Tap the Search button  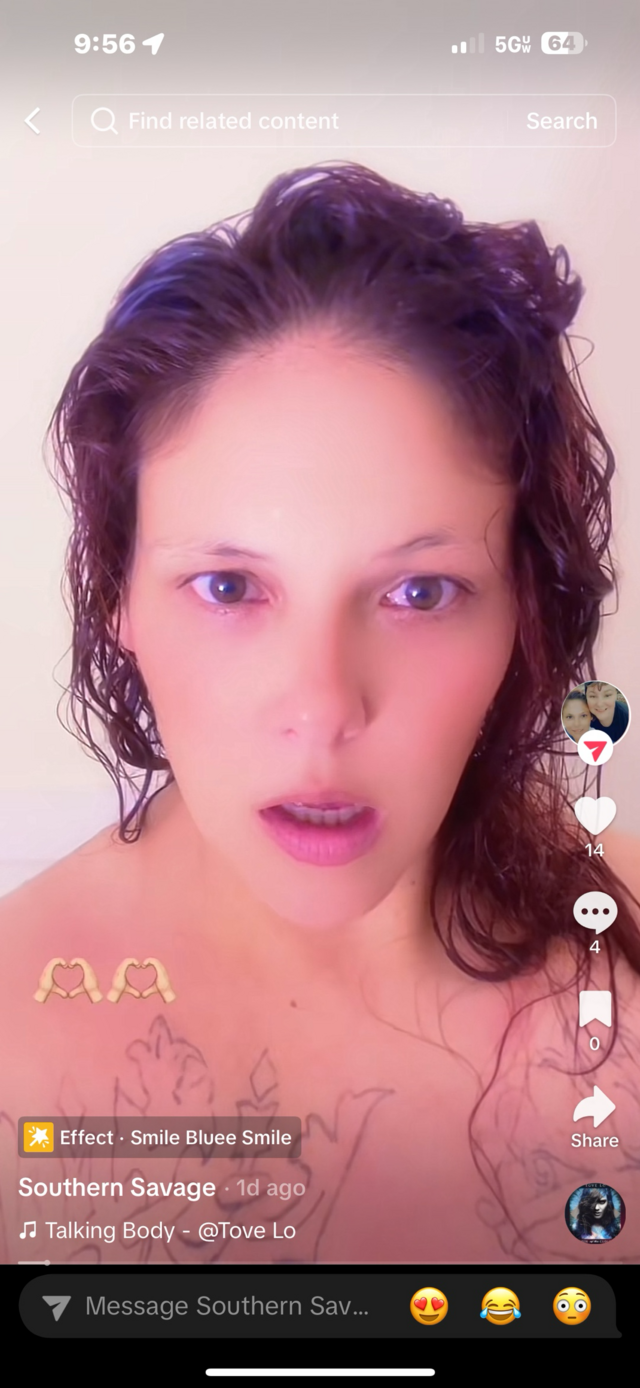coord(561,121)
